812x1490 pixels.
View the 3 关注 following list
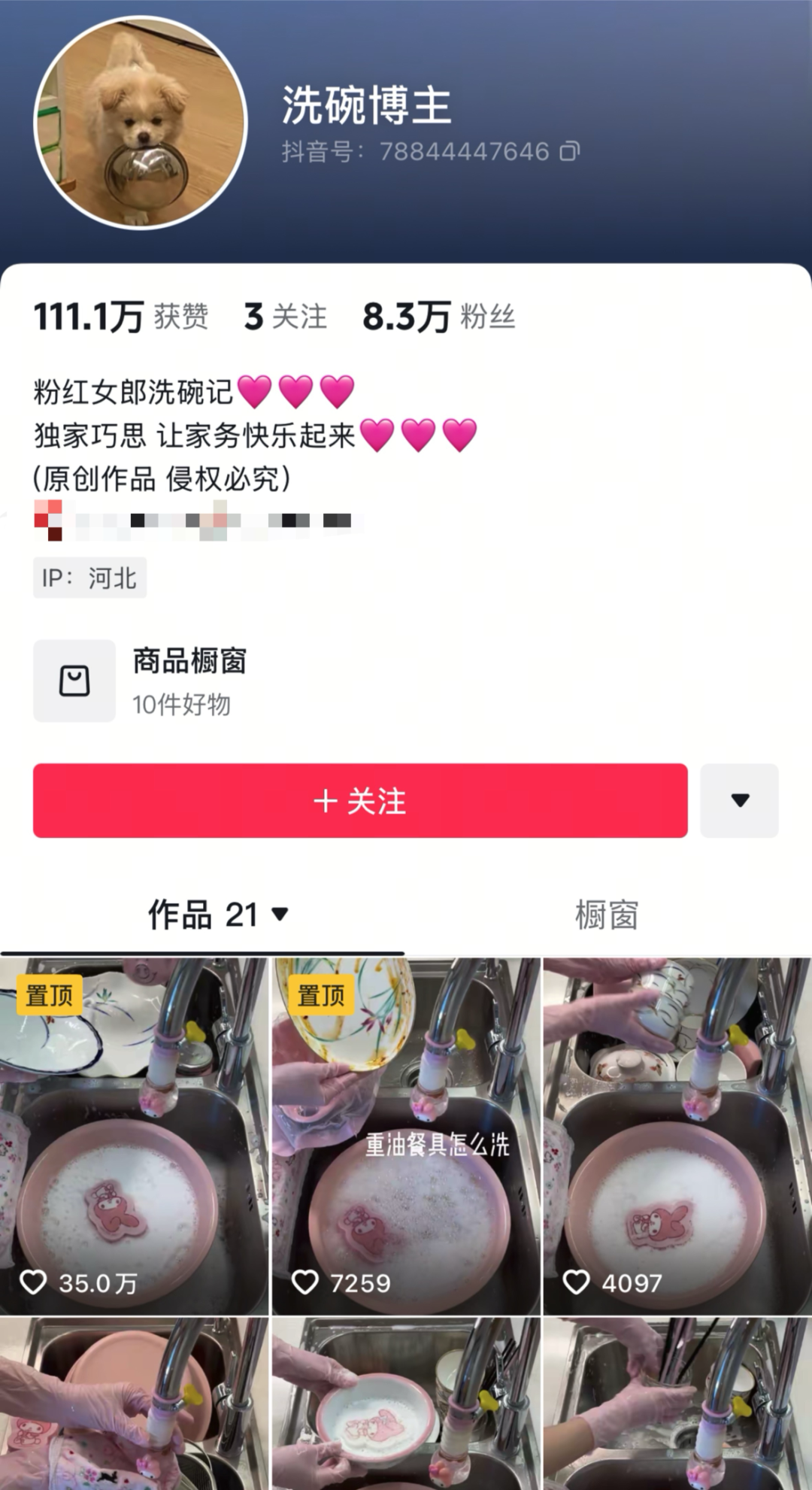pos(286,317)
